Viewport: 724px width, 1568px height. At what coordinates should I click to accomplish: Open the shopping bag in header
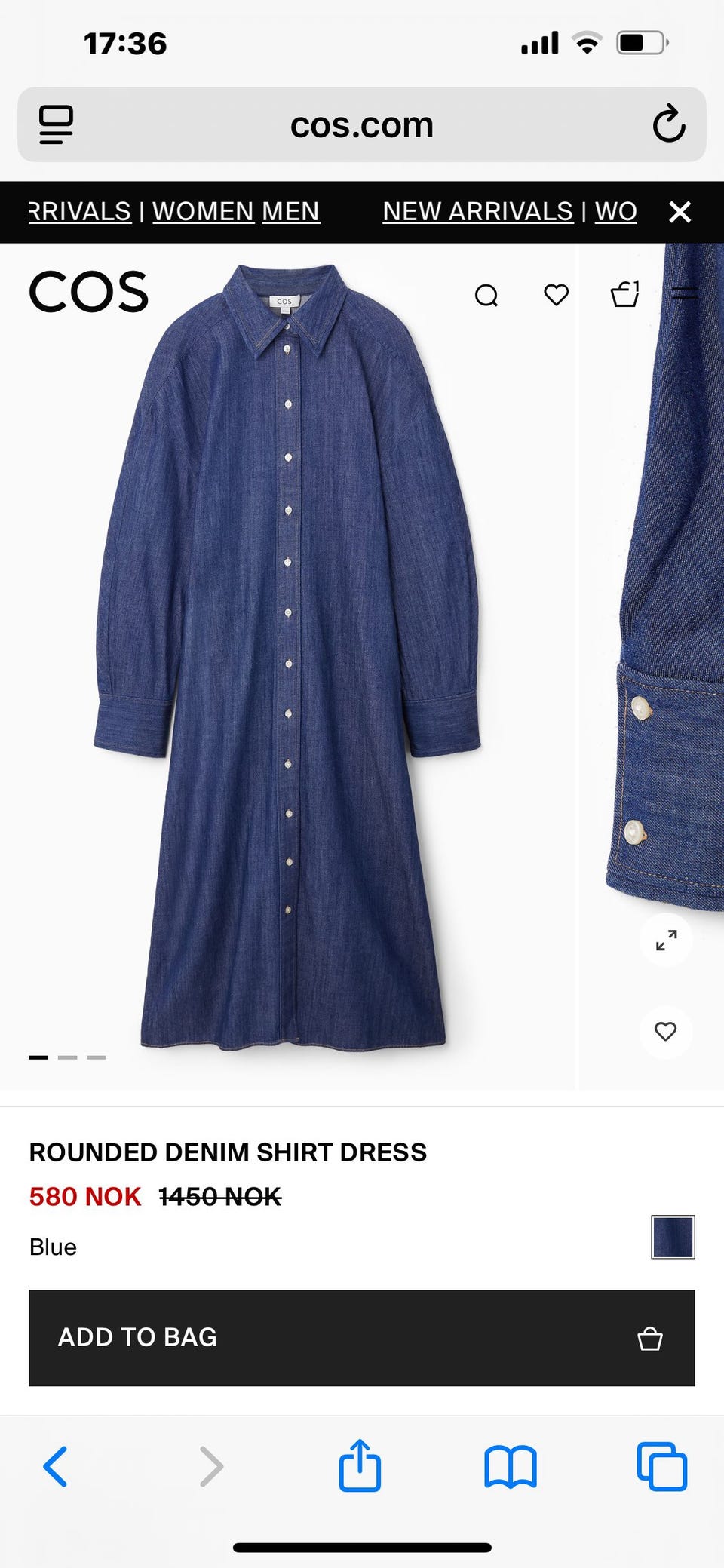[x=625, y=294]
